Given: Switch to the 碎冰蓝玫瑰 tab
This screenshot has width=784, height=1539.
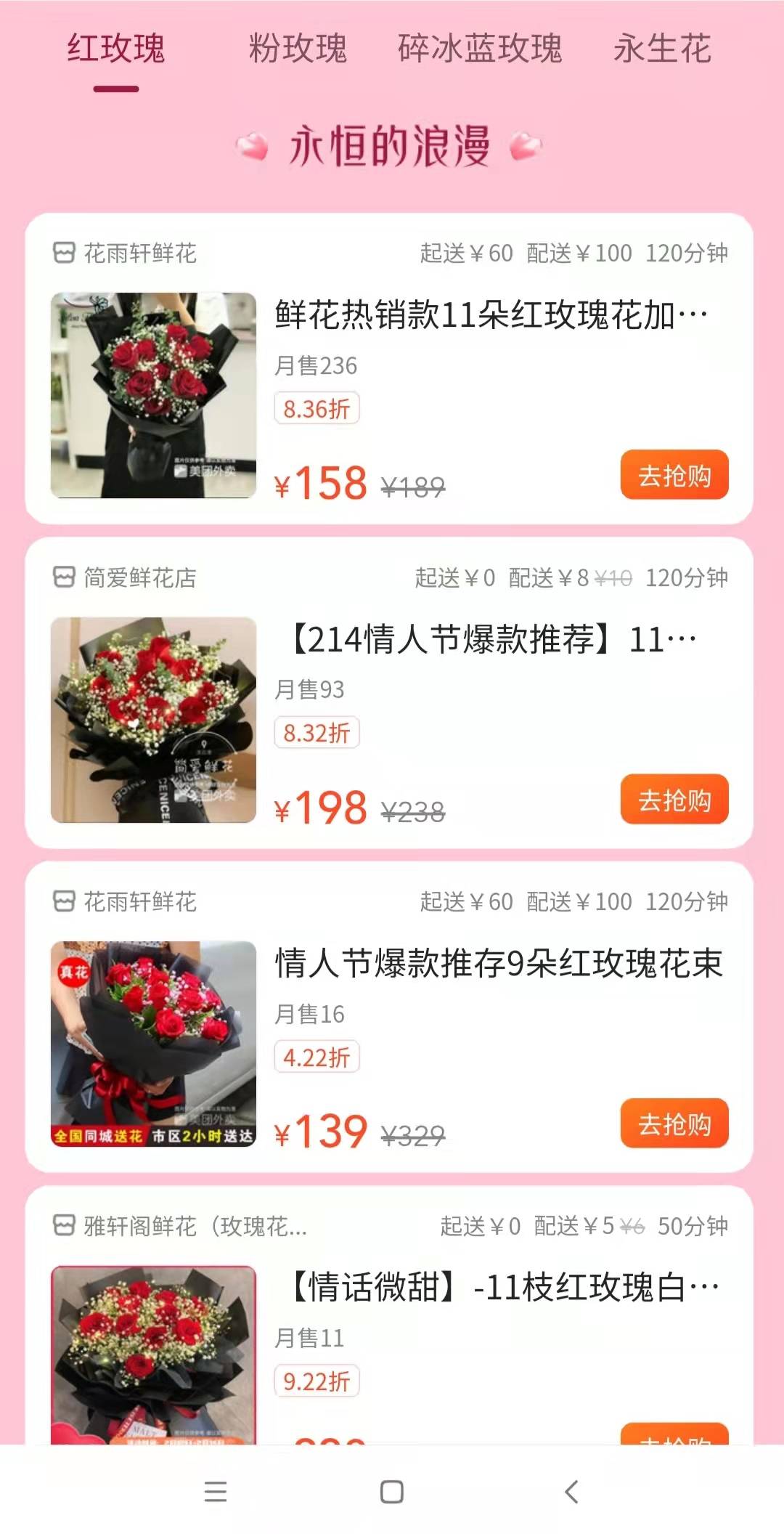Looking at the screenshot, I should pos(480,49).
